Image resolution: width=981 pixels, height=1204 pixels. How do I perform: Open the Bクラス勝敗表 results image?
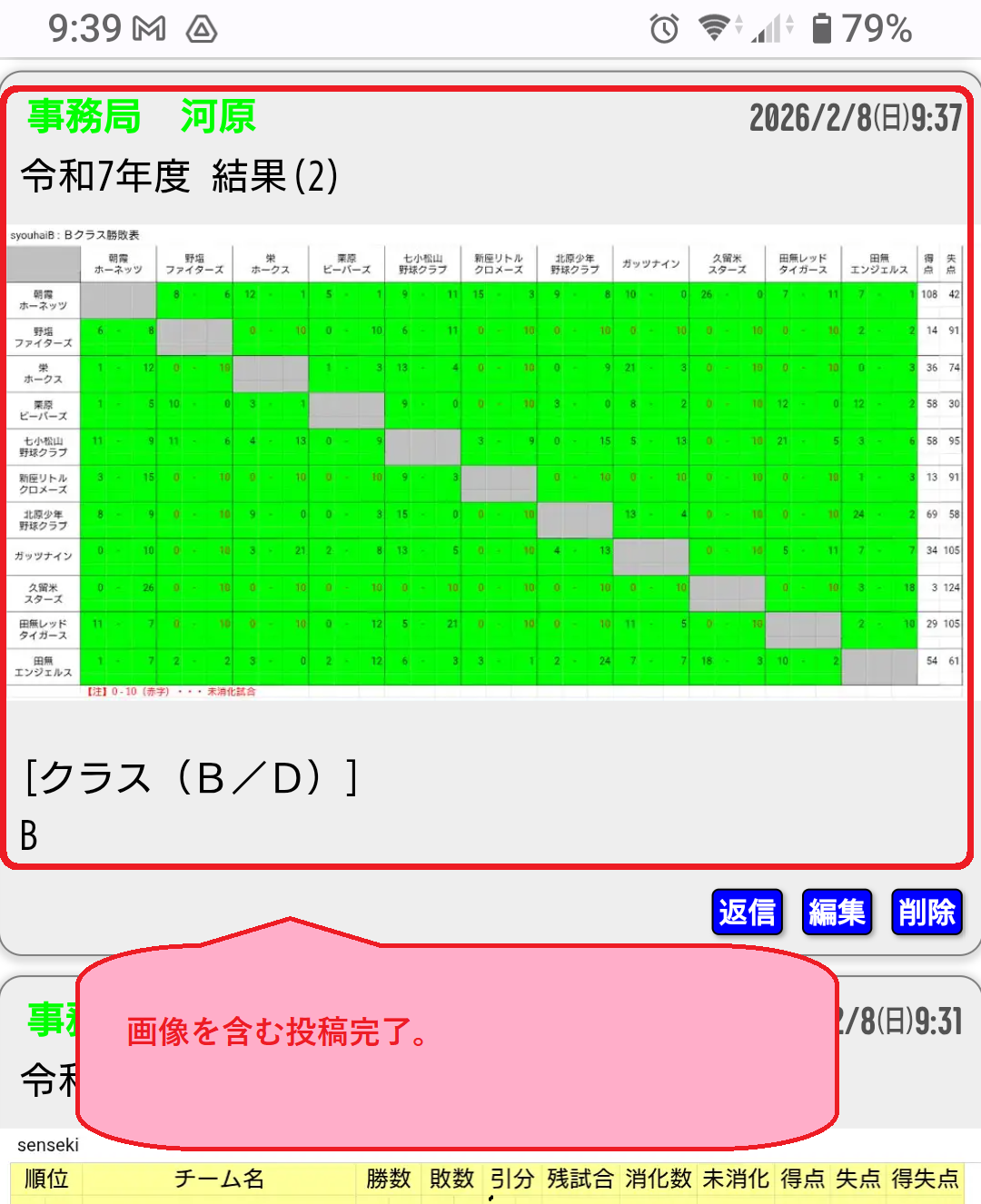coord(486,461)
